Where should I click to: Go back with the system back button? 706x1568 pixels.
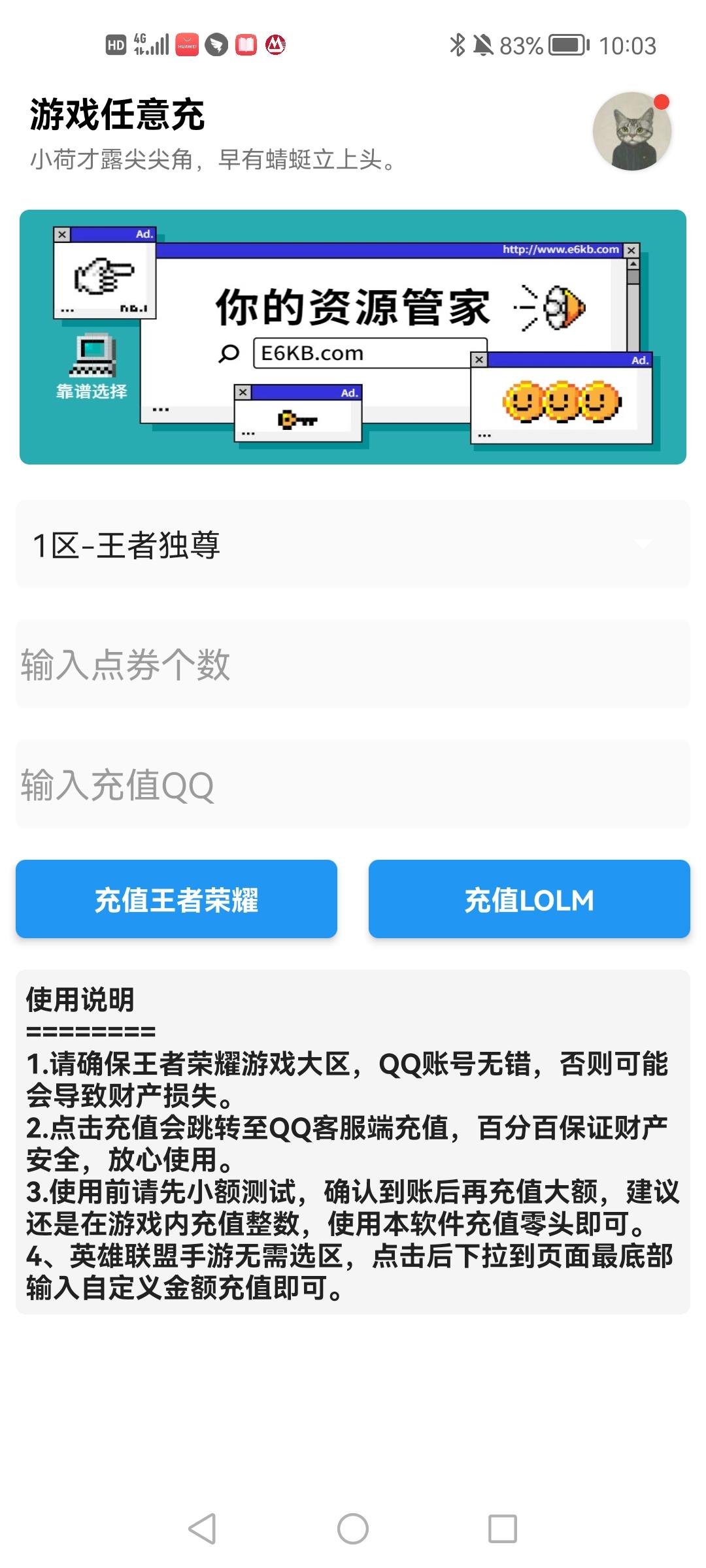click(x=202, y=1529)
